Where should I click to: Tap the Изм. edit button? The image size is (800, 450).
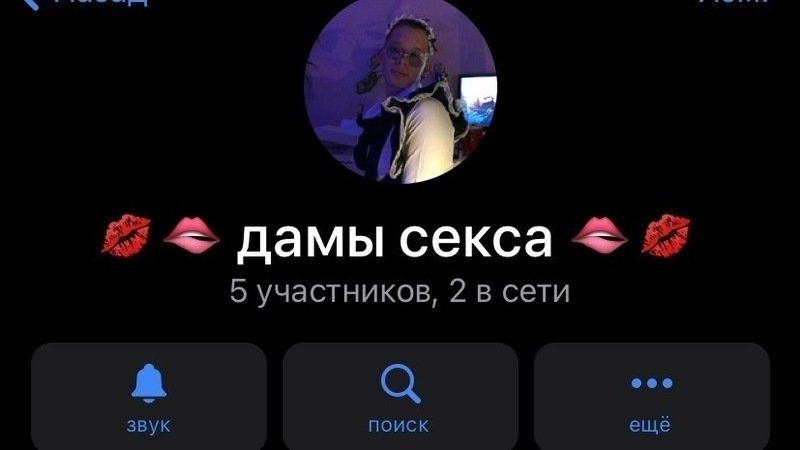(735, 3)
